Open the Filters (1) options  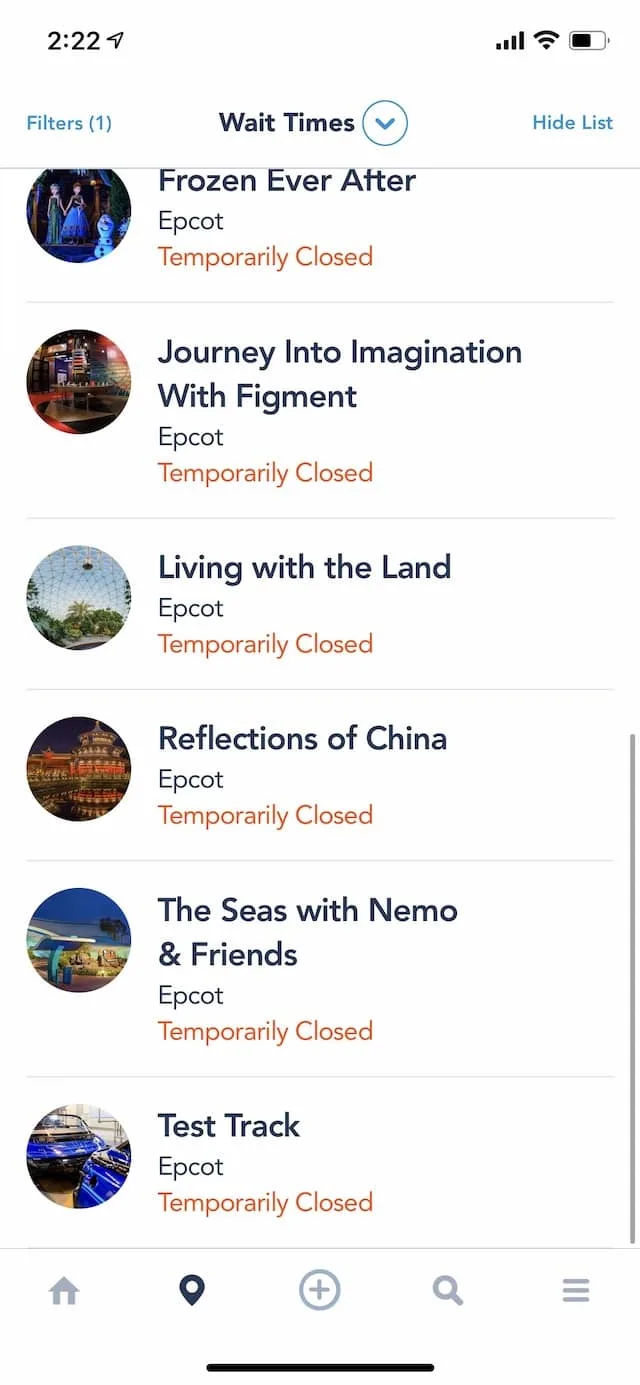[69, 123]
